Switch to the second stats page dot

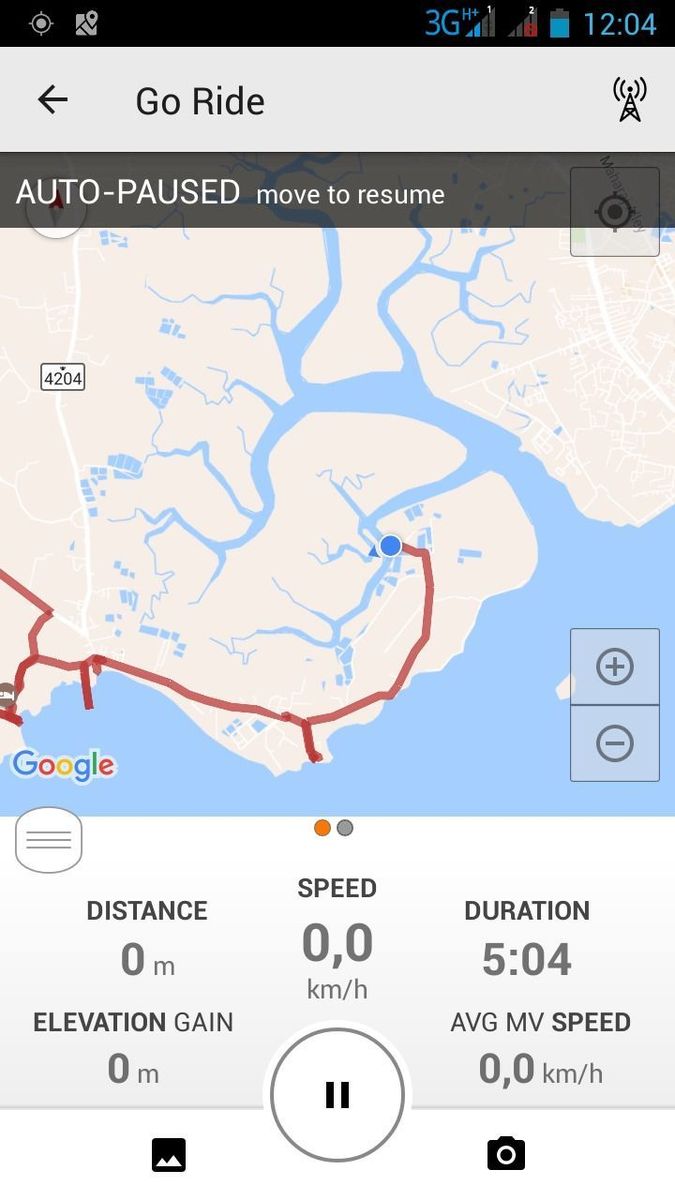pyautogui.click(x=345, y=828)
